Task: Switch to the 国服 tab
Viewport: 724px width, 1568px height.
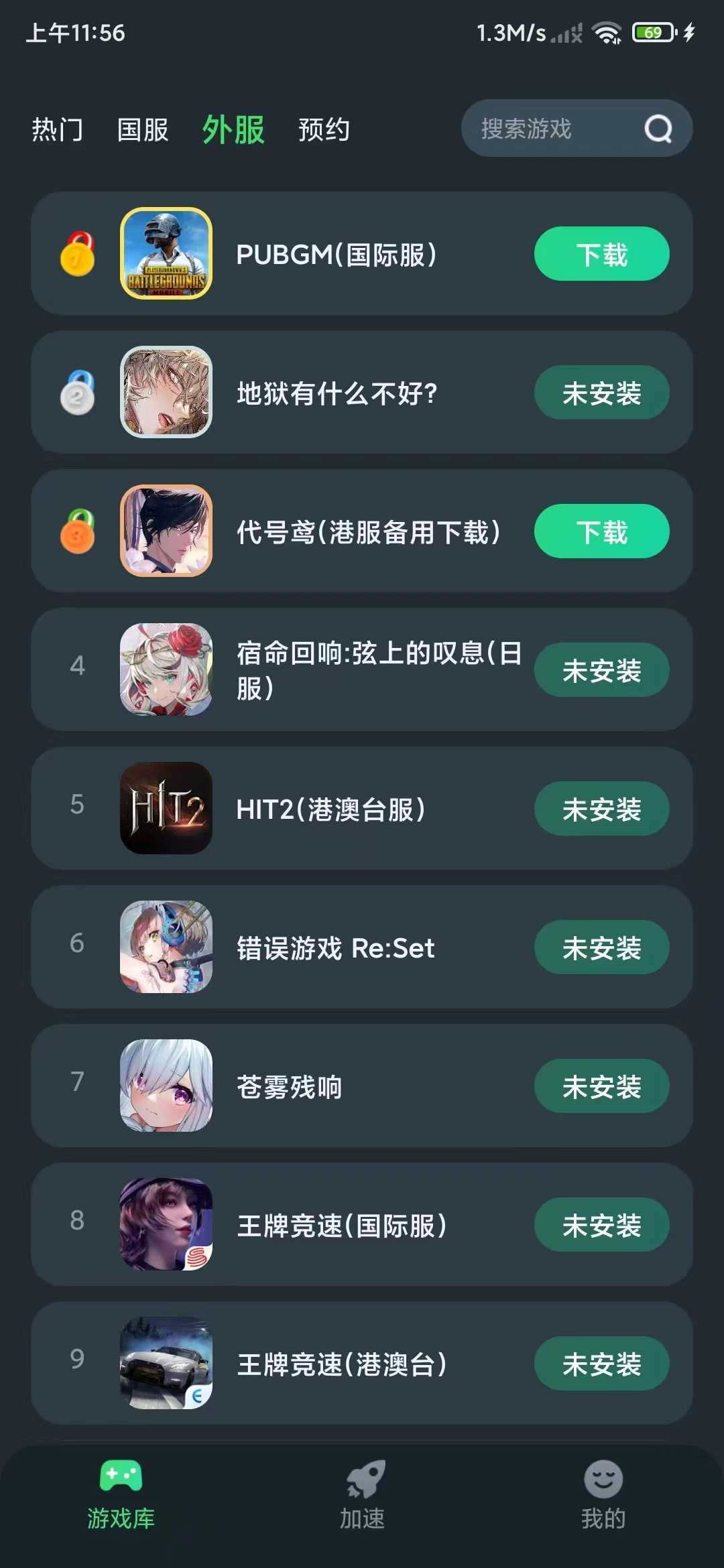Action: point(143,129)
